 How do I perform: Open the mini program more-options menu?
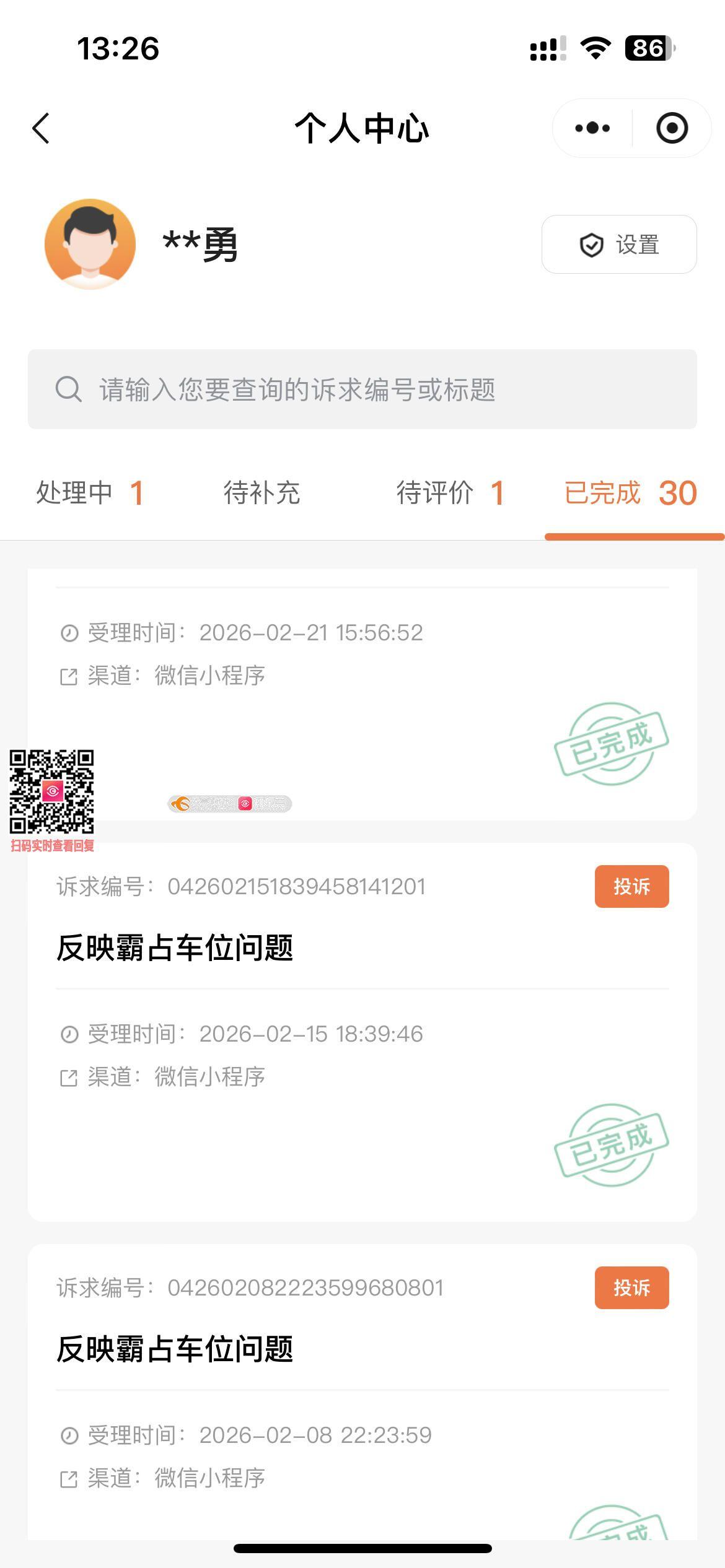tap(592, 128)
